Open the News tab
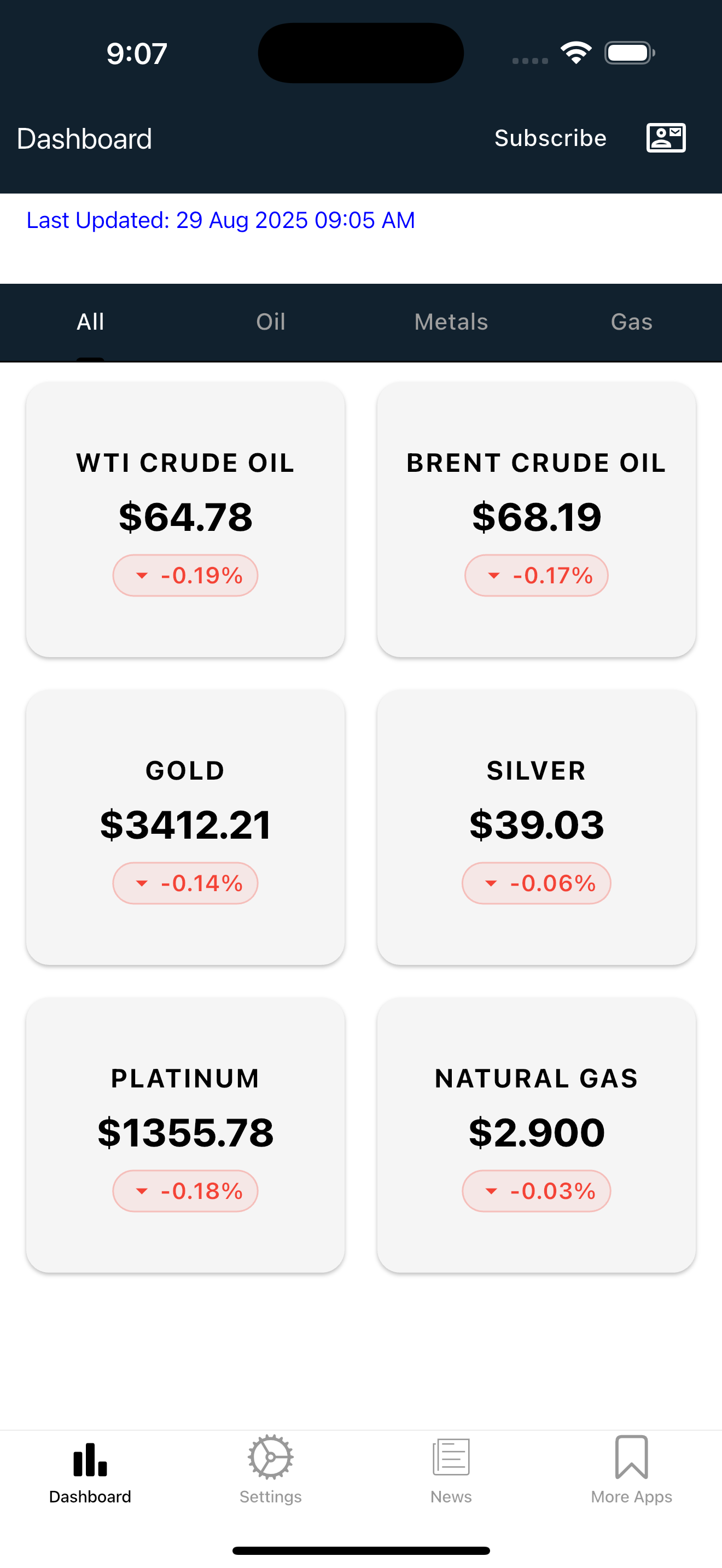Screen dimensions: 722x1568 (x=451, y=1470)
